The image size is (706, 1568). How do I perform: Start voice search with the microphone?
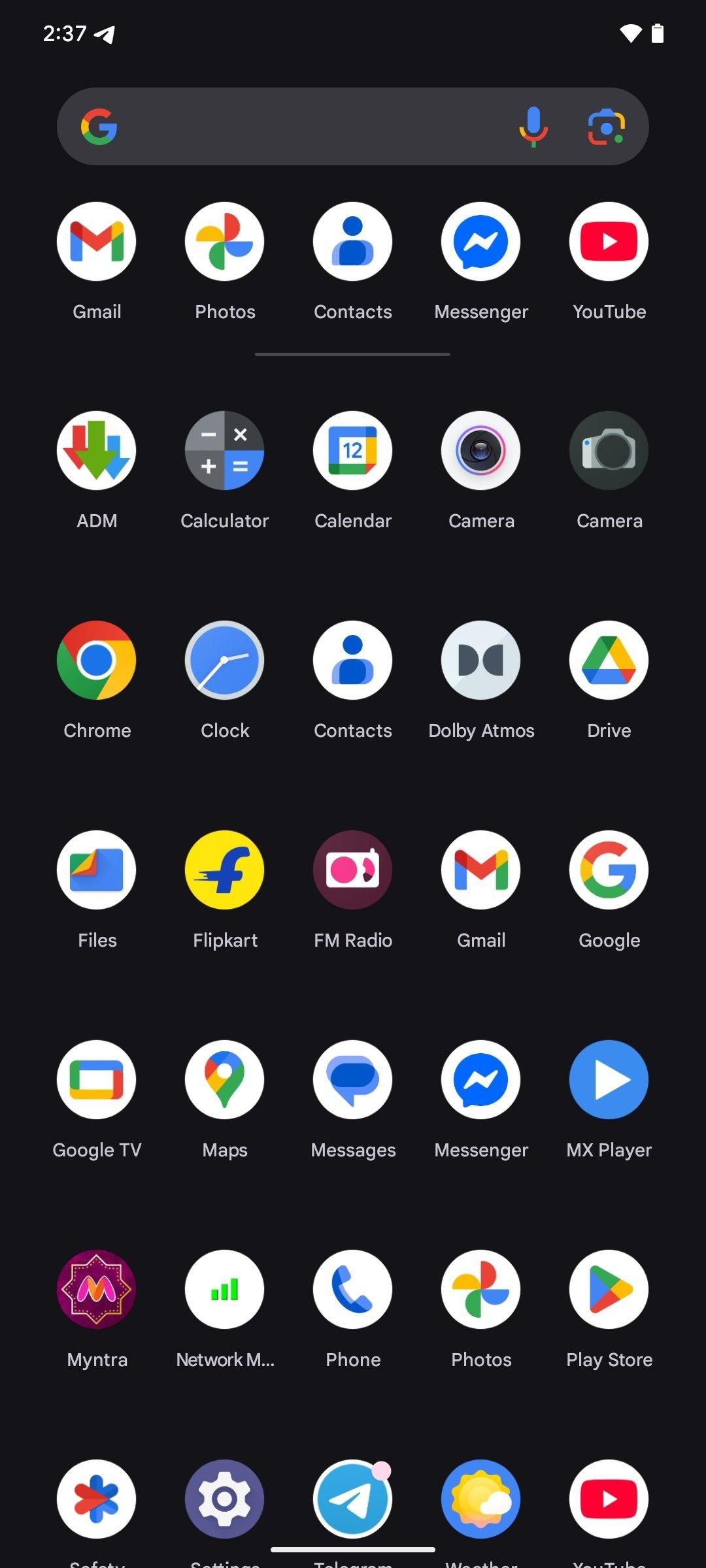[x=533, y=127]
